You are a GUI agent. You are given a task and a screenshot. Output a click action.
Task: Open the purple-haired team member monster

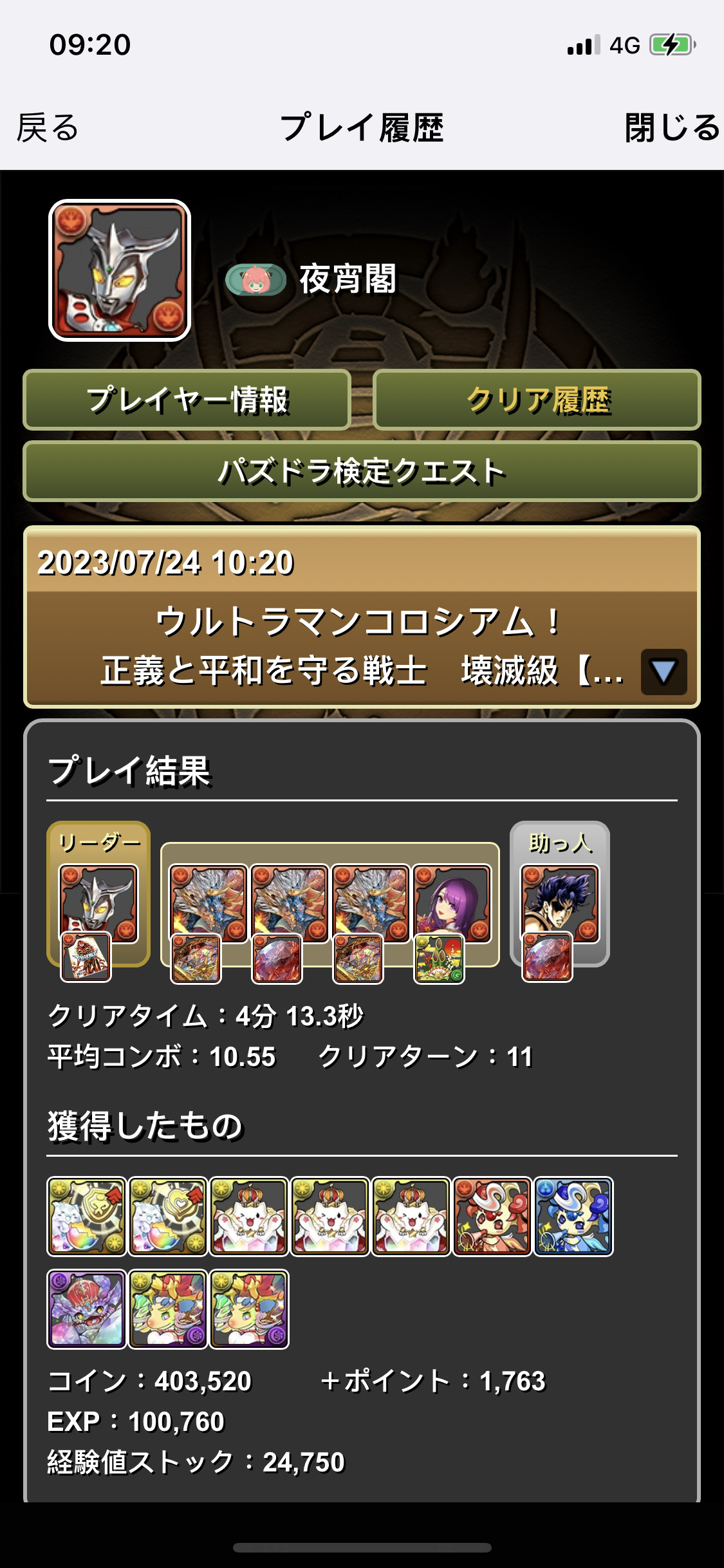(451, 902)
